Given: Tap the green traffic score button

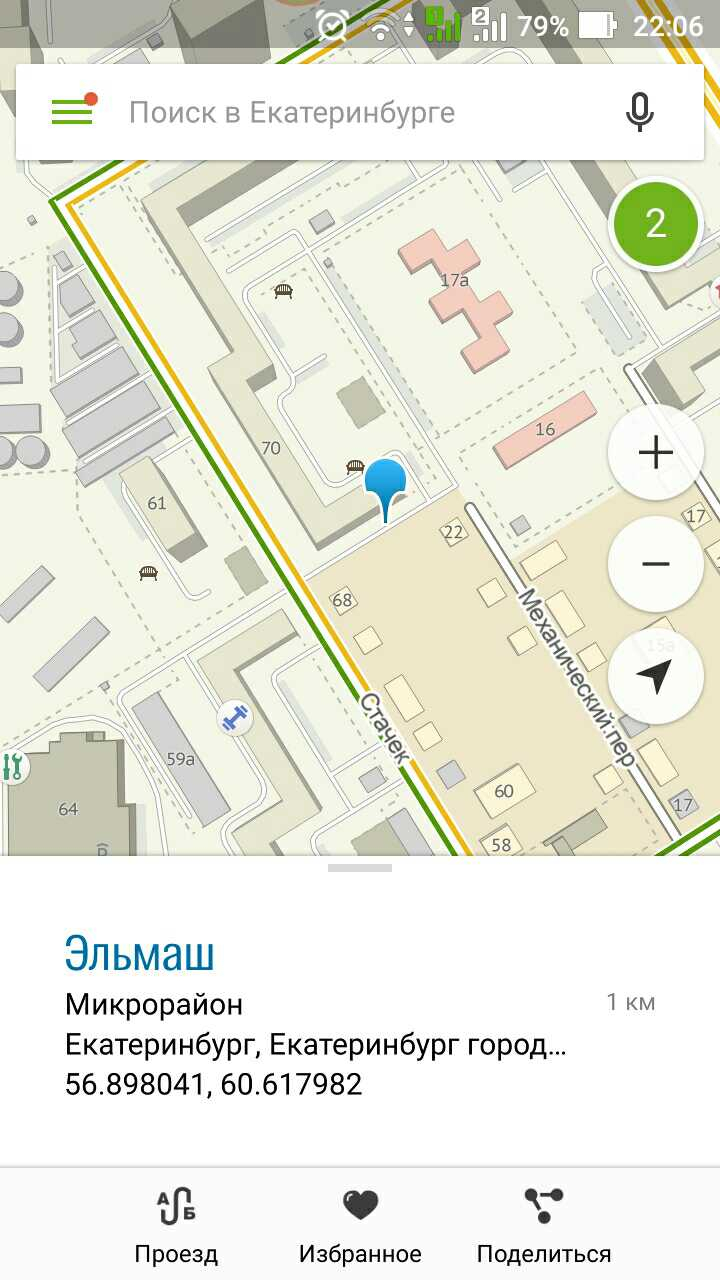Looking at the screenshot, I should 655,224.
